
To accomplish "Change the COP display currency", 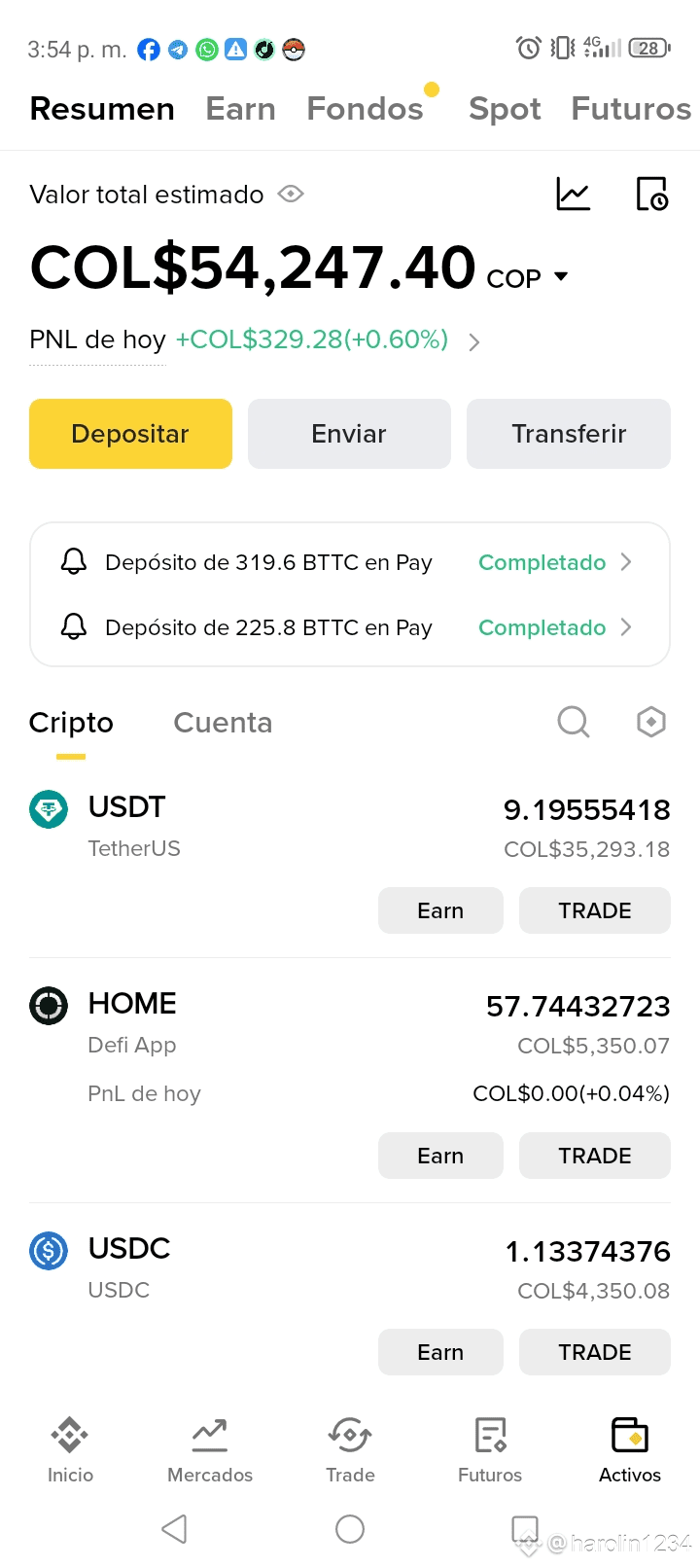I will click(x=527, y=277).
